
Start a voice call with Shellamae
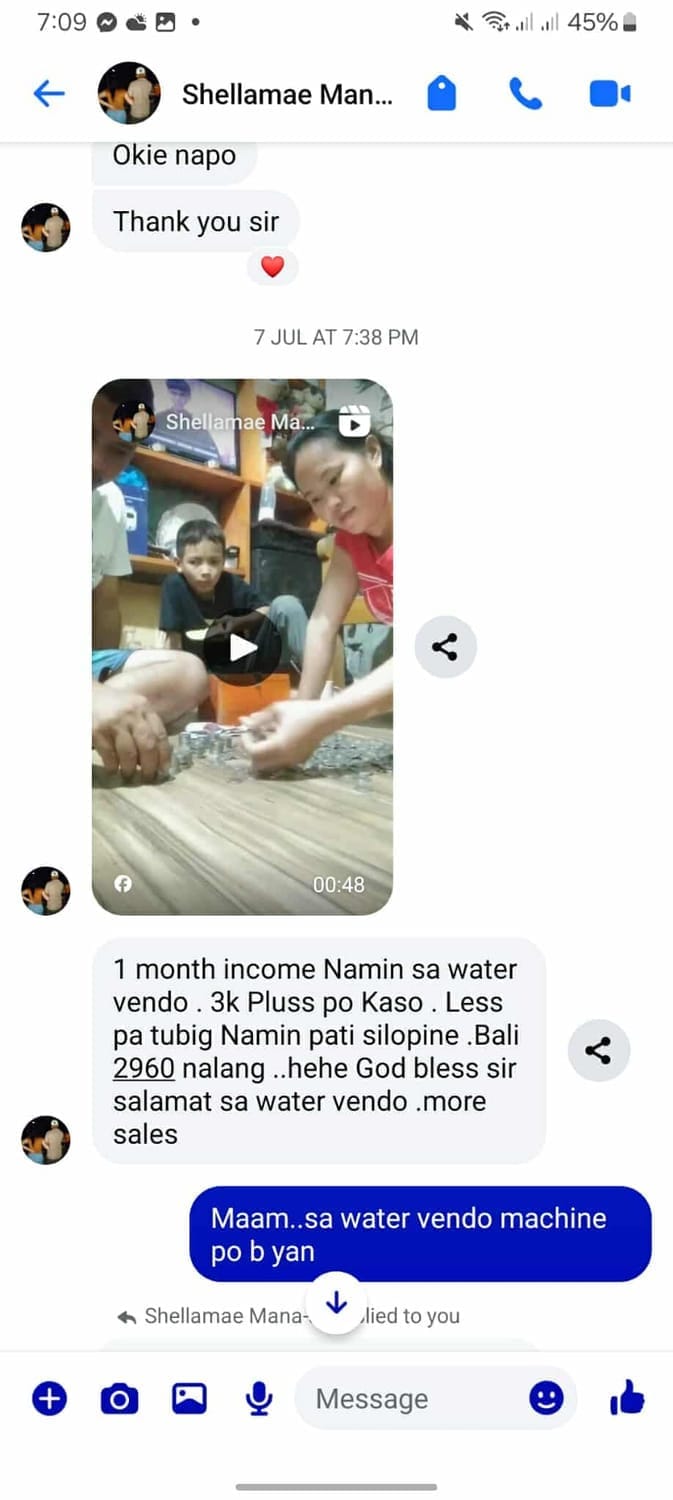click(x=525, y=94)
